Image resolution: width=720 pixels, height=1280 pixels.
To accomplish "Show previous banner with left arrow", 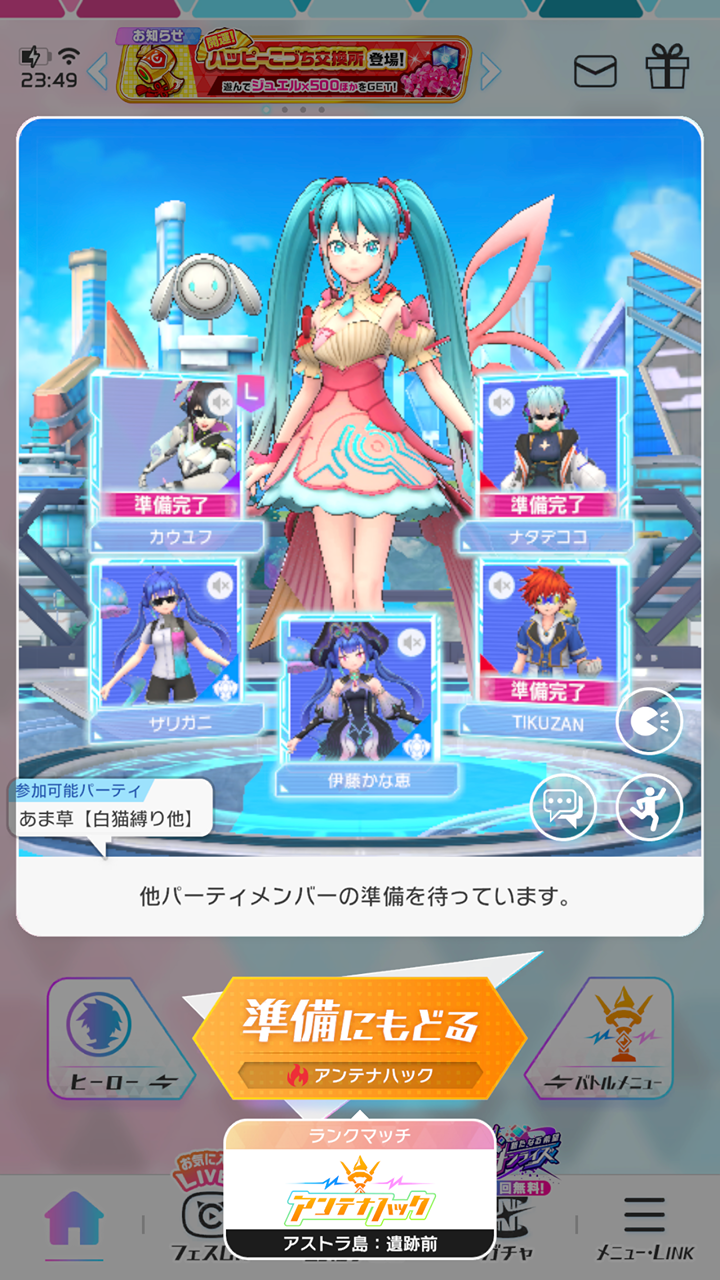I will [98, 71].
